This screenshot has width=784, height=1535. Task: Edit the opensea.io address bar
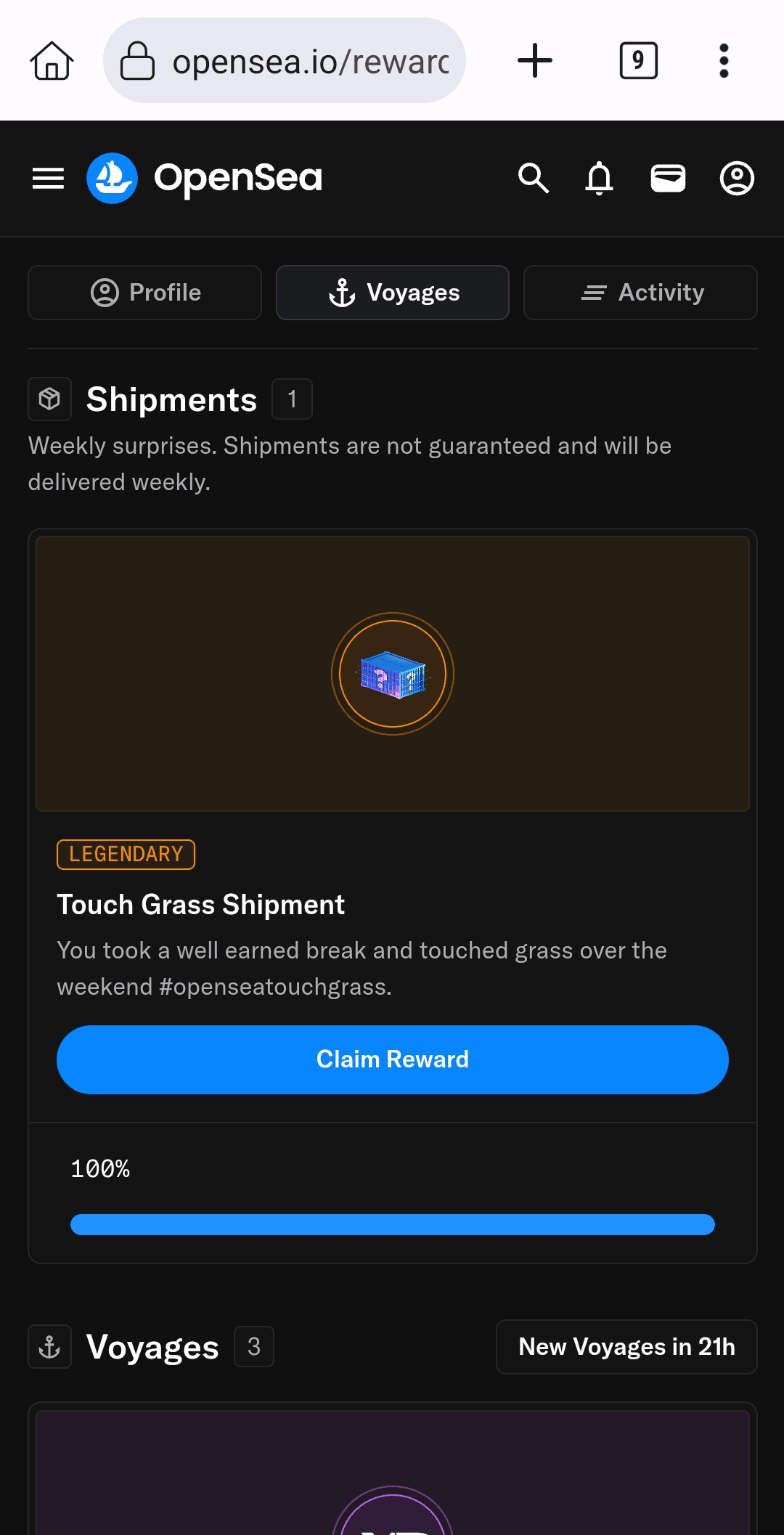pos(309,61)
